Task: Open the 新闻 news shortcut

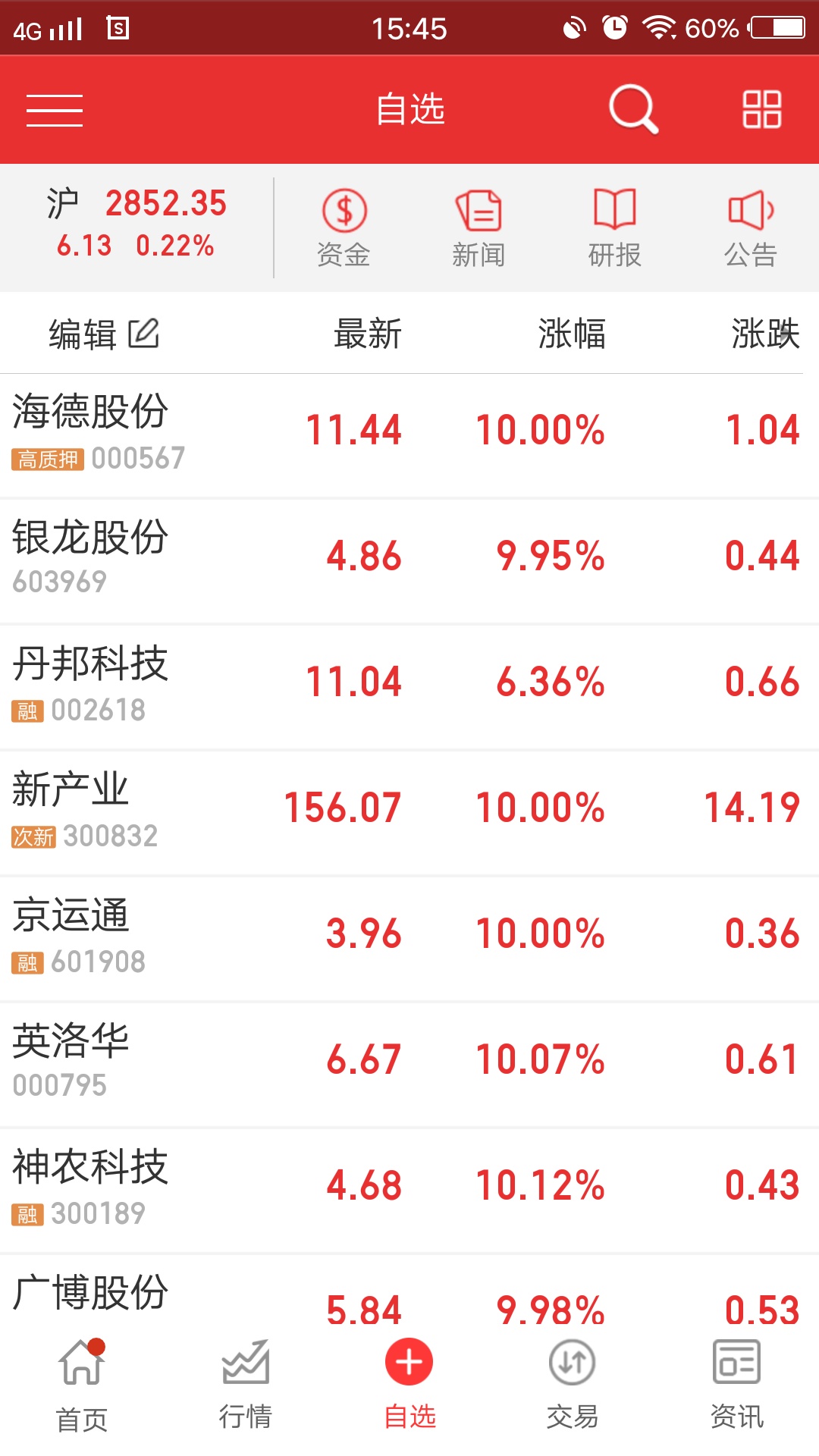Action: 479,229
